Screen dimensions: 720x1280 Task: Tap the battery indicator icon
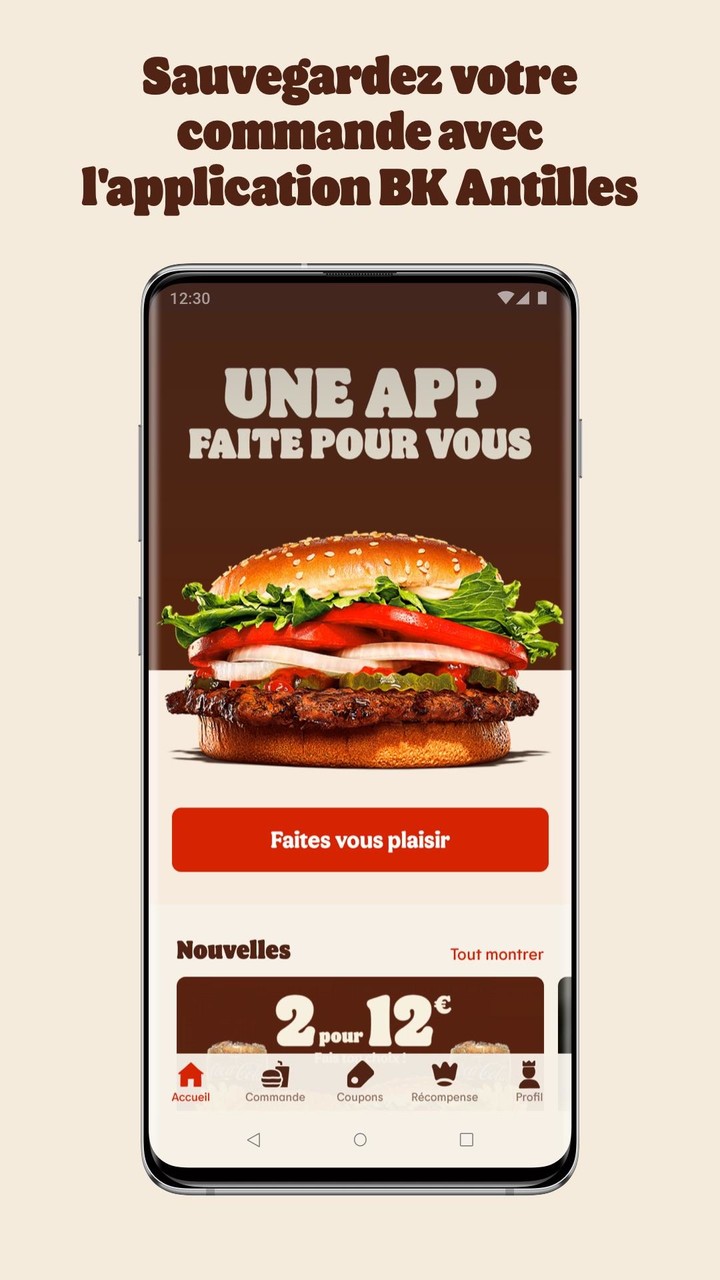coord(542,296)
